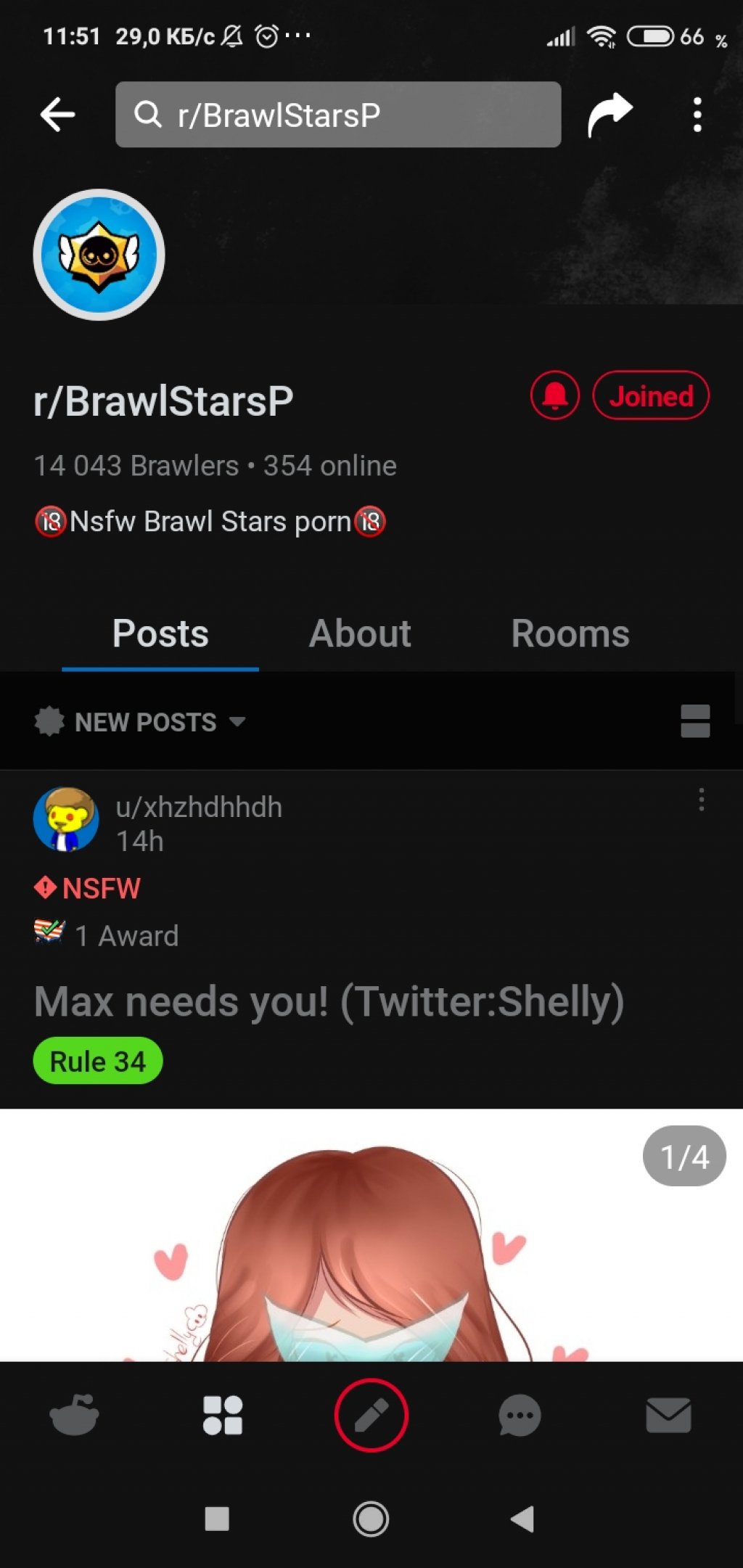Screen dimensions: 743x1568
Task: Open the communities browse tab
Action: click(223, 1415)
